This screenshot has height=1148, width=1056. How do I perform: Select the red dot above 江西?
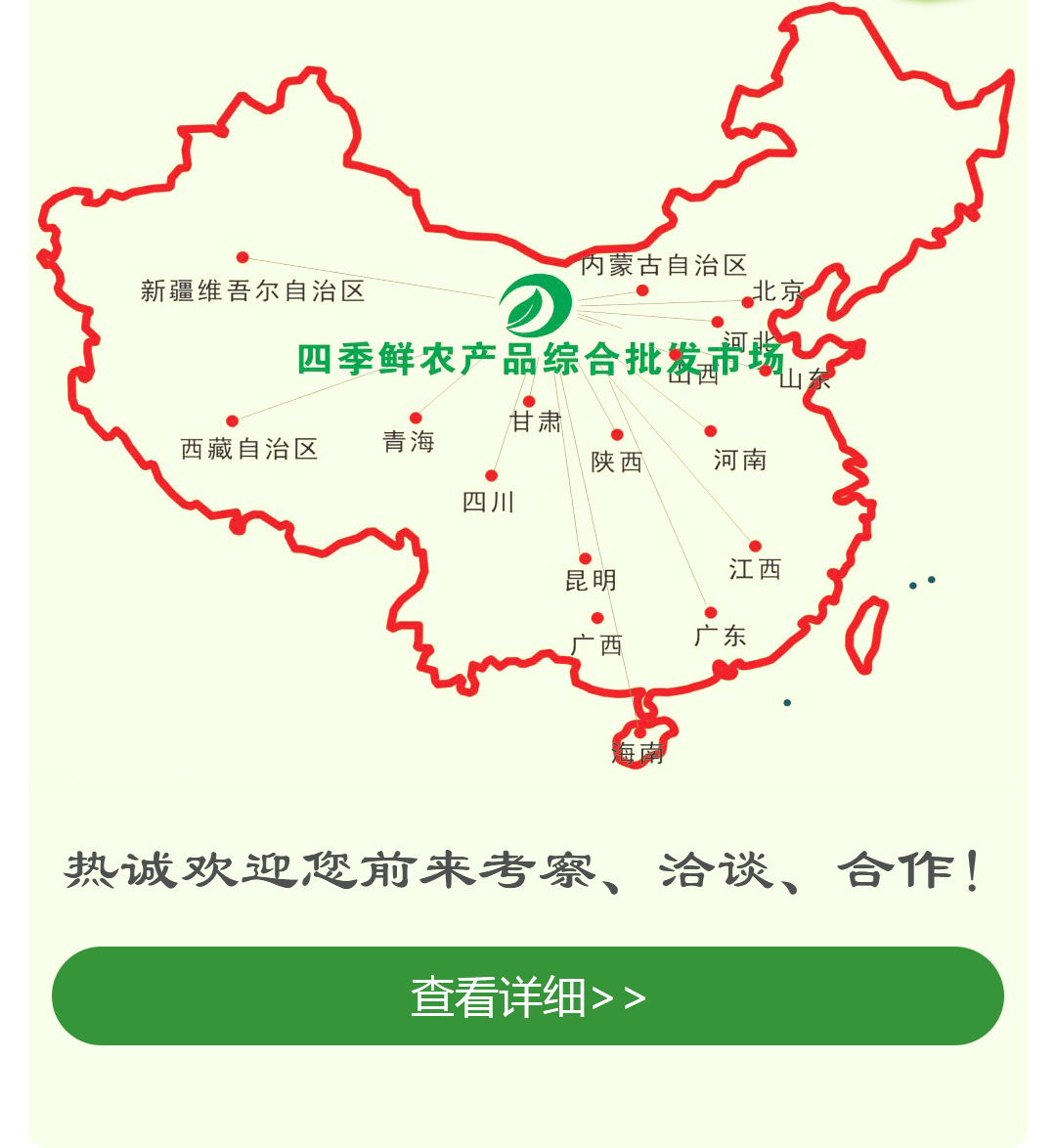pos(755,546)
